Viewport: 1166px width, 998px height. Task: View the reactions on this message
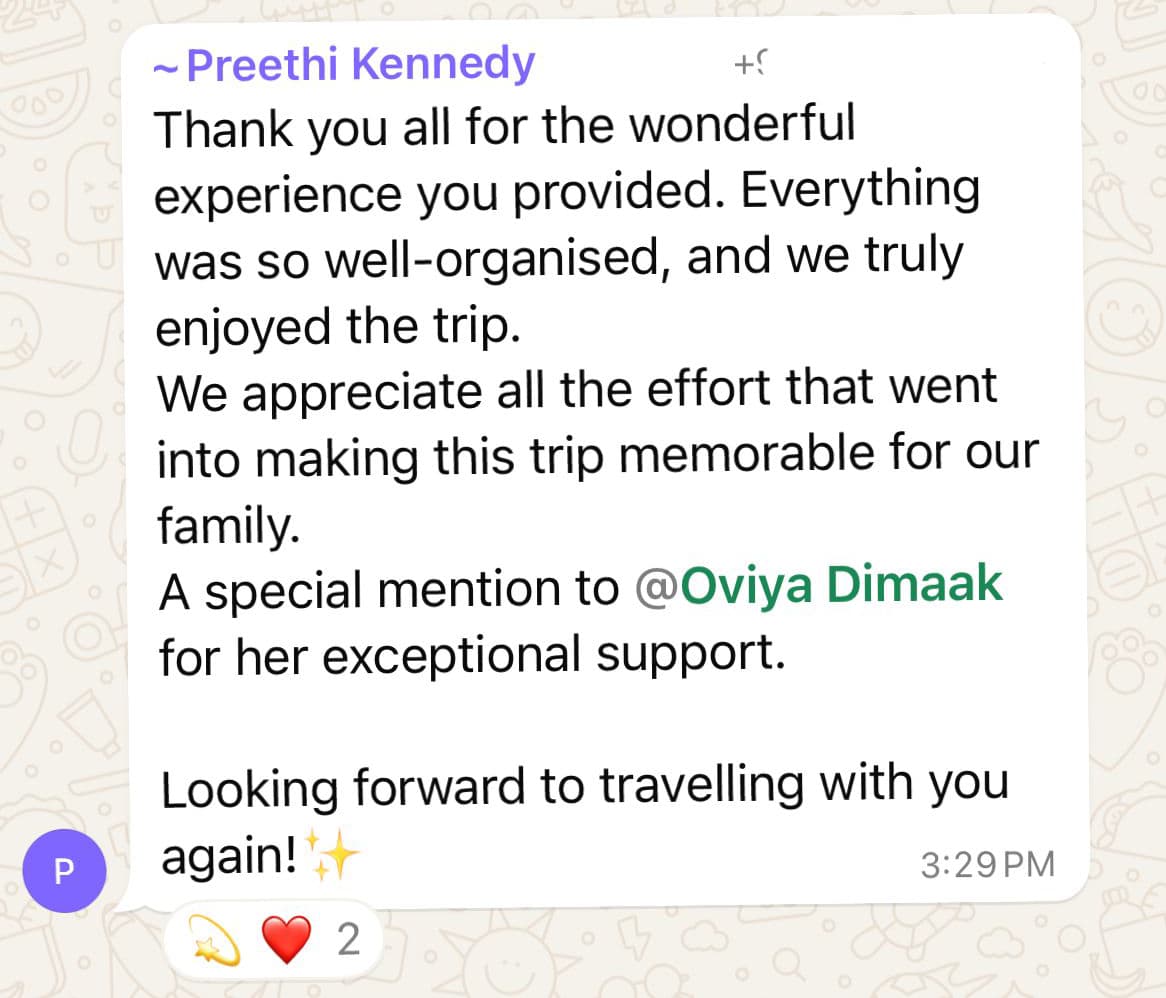pos(270,942)
